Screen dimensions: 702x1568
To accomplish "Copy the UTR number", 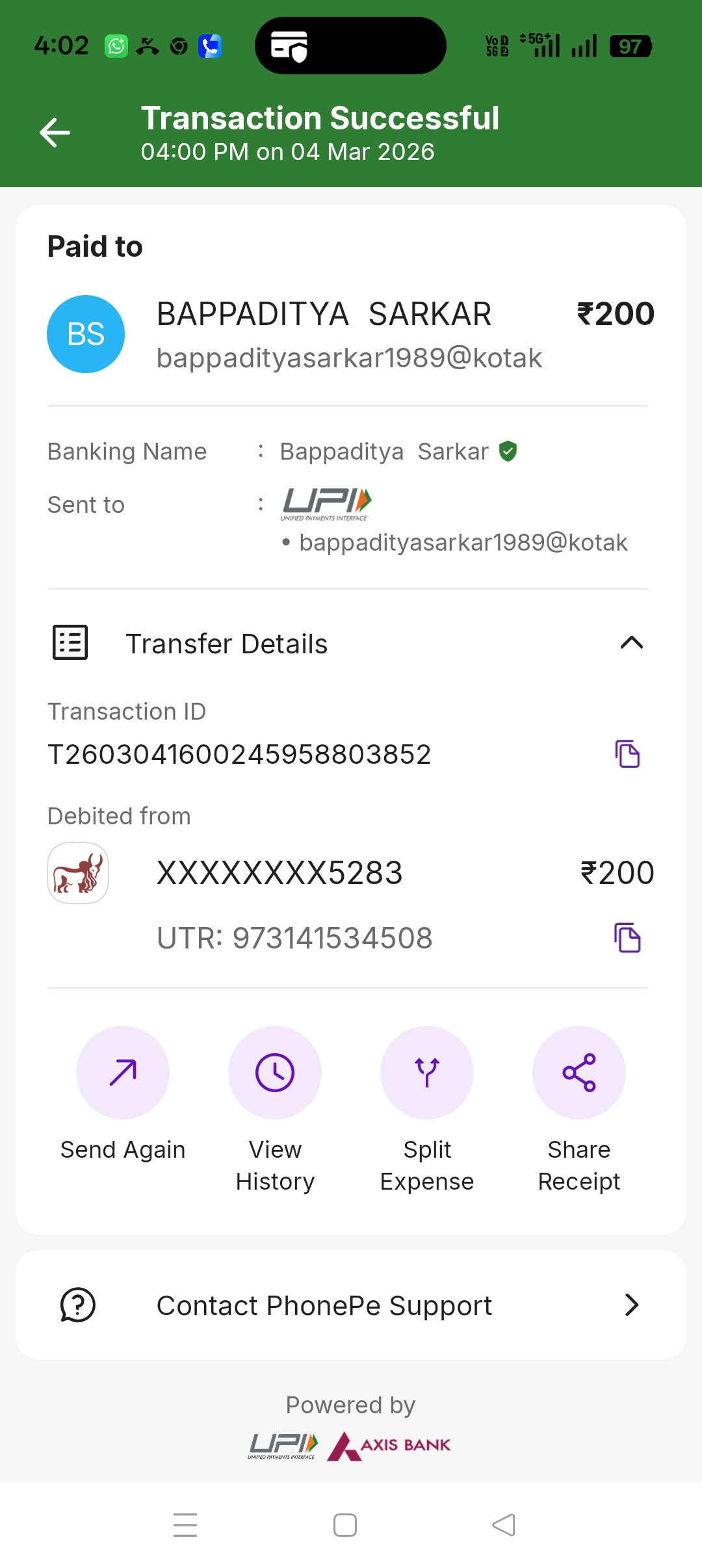I will tap(627, 938).
